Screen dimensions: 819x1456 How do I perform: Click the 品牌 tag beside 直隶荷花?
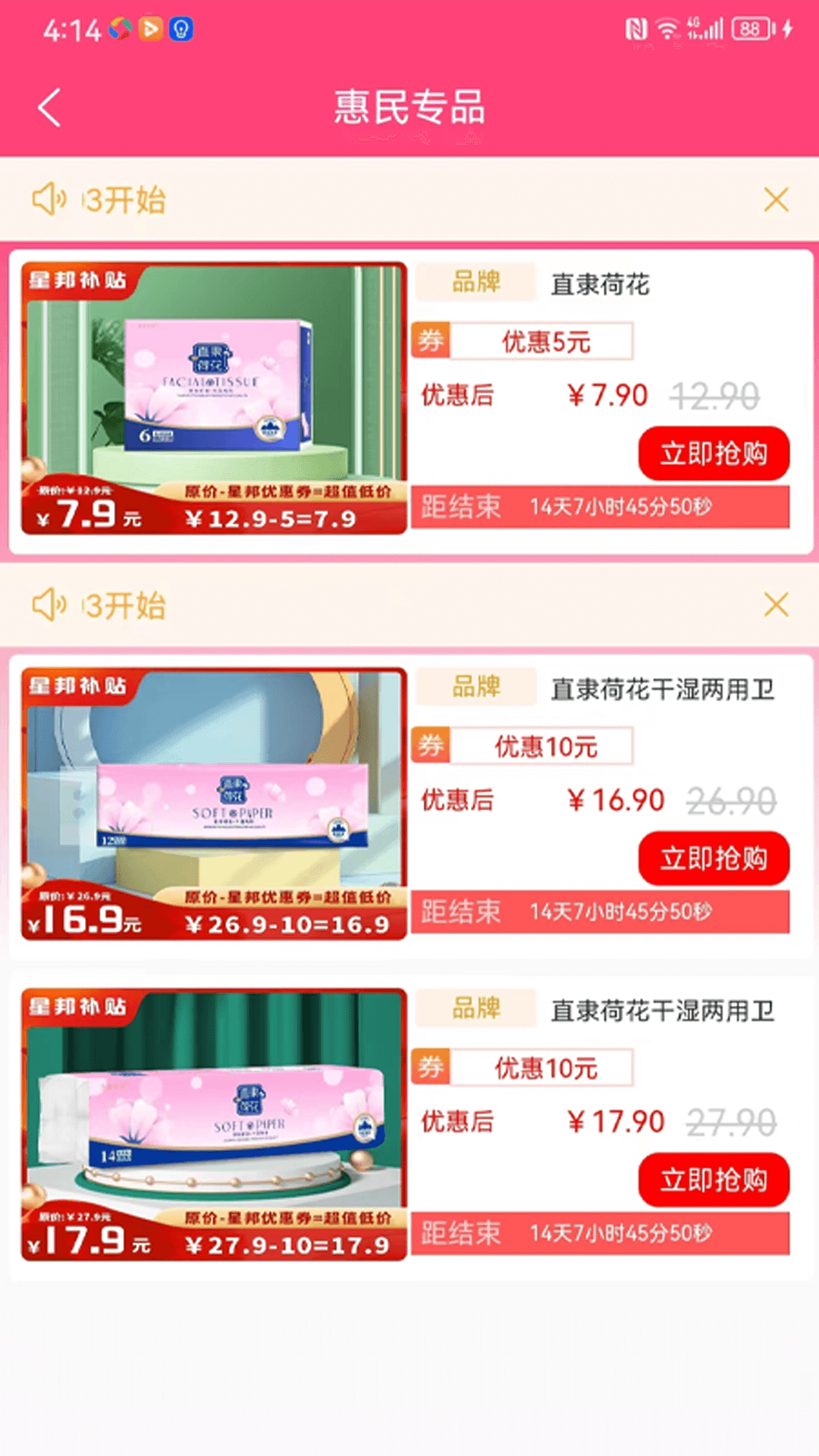tap(475, 282)
